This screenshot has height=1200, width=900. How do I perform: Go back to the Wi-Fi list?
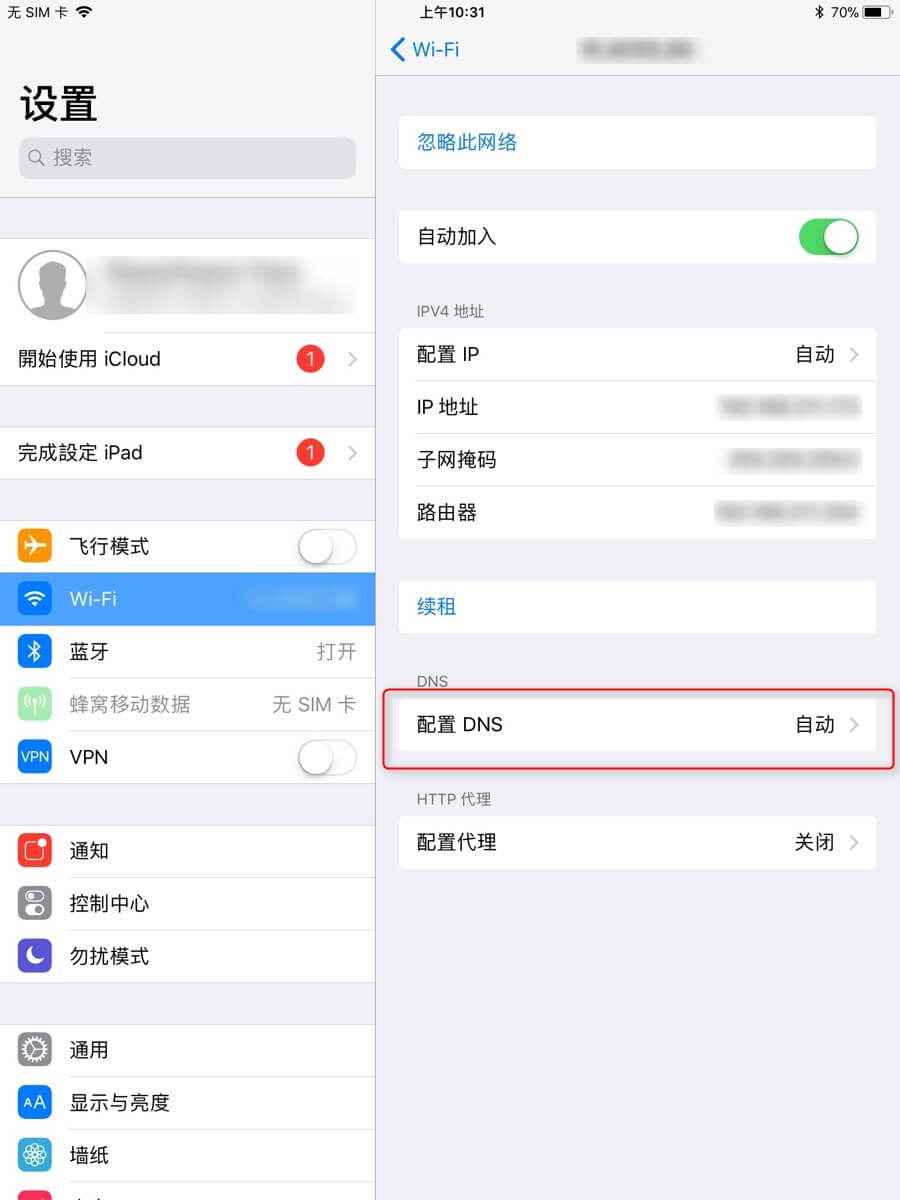425,49
